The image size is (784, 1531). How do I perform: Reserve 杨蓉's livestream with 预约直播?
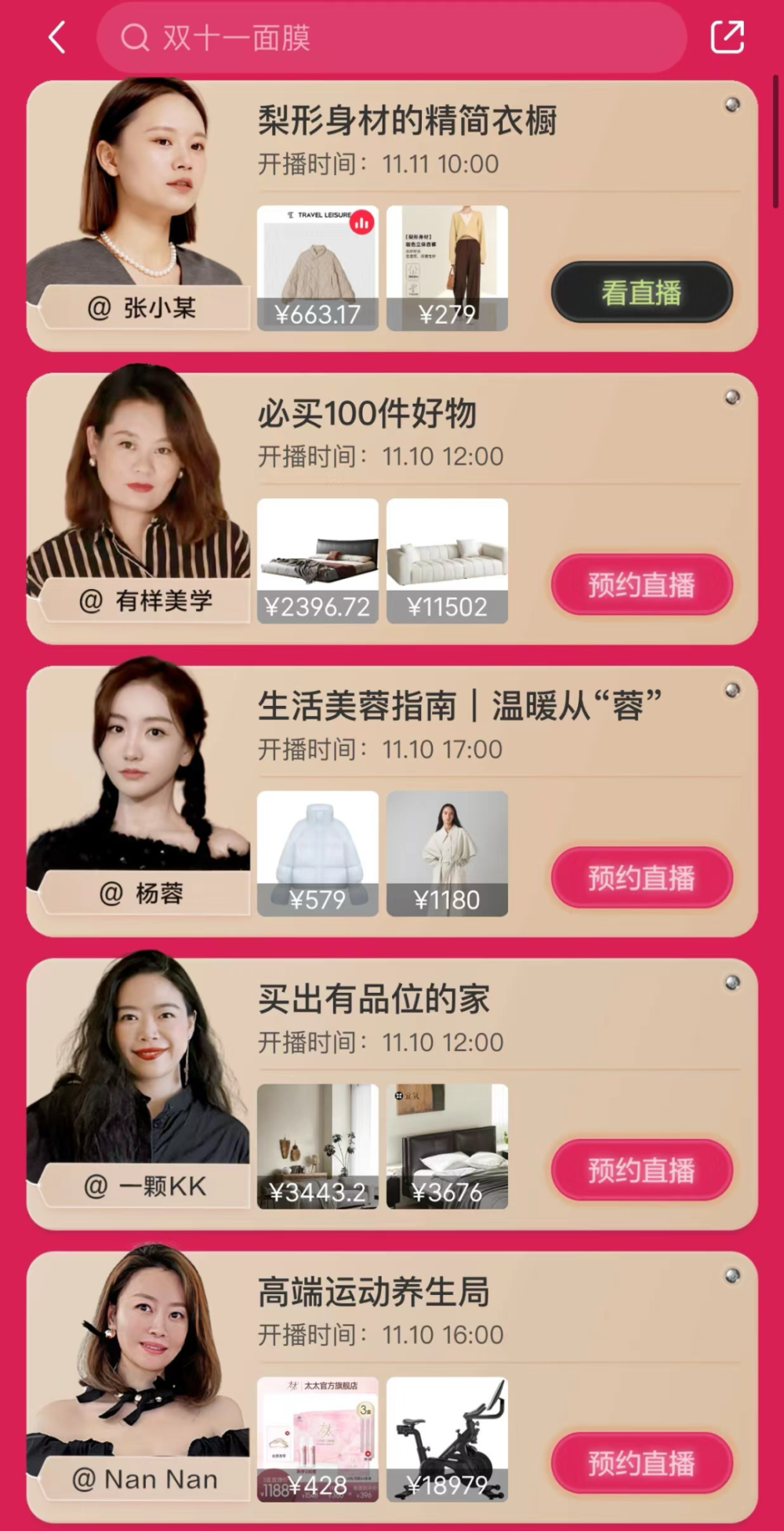[x=641, y=878]
